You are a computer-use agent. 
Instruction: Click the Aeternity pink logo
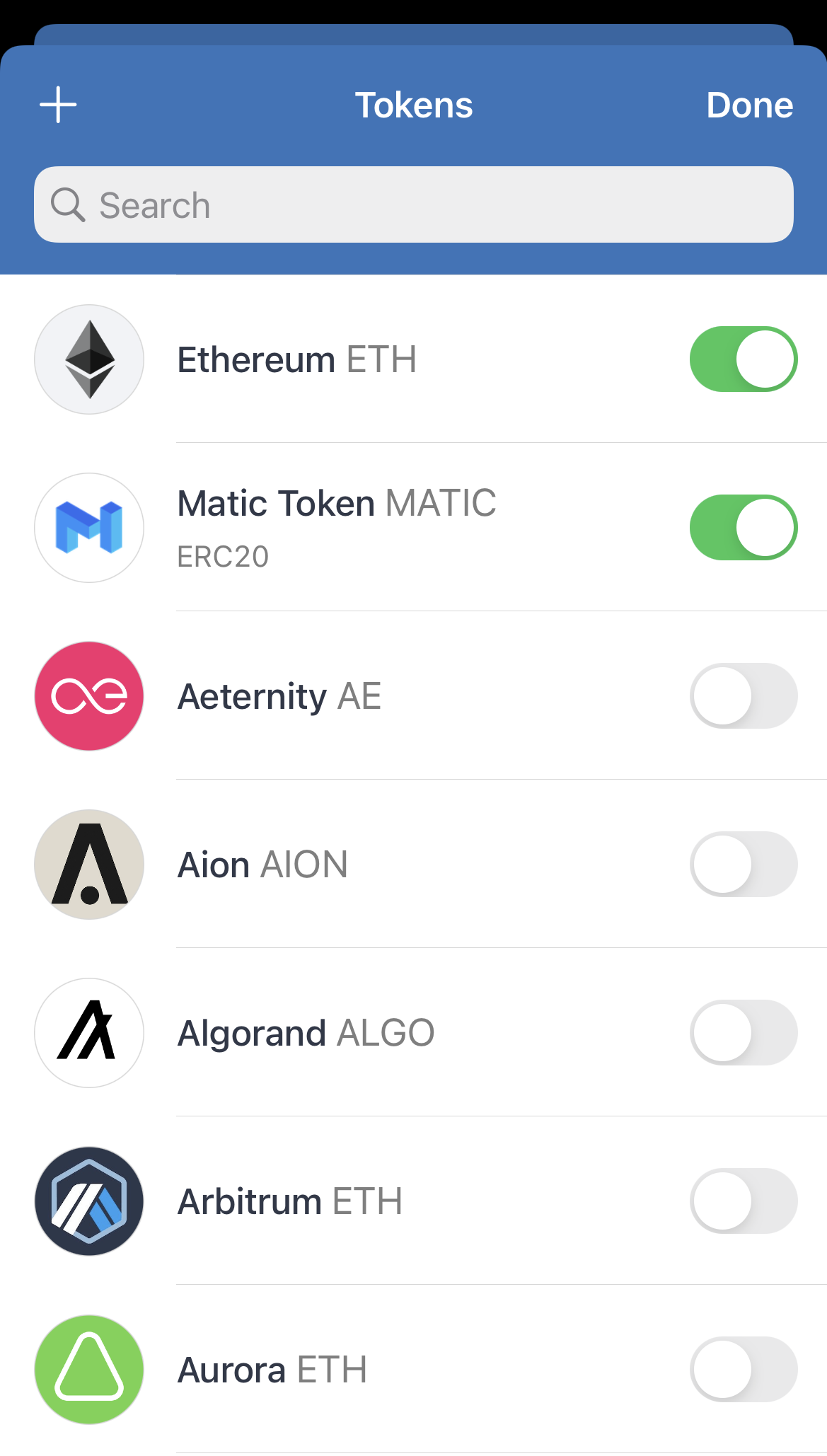[x=88, y=695]
